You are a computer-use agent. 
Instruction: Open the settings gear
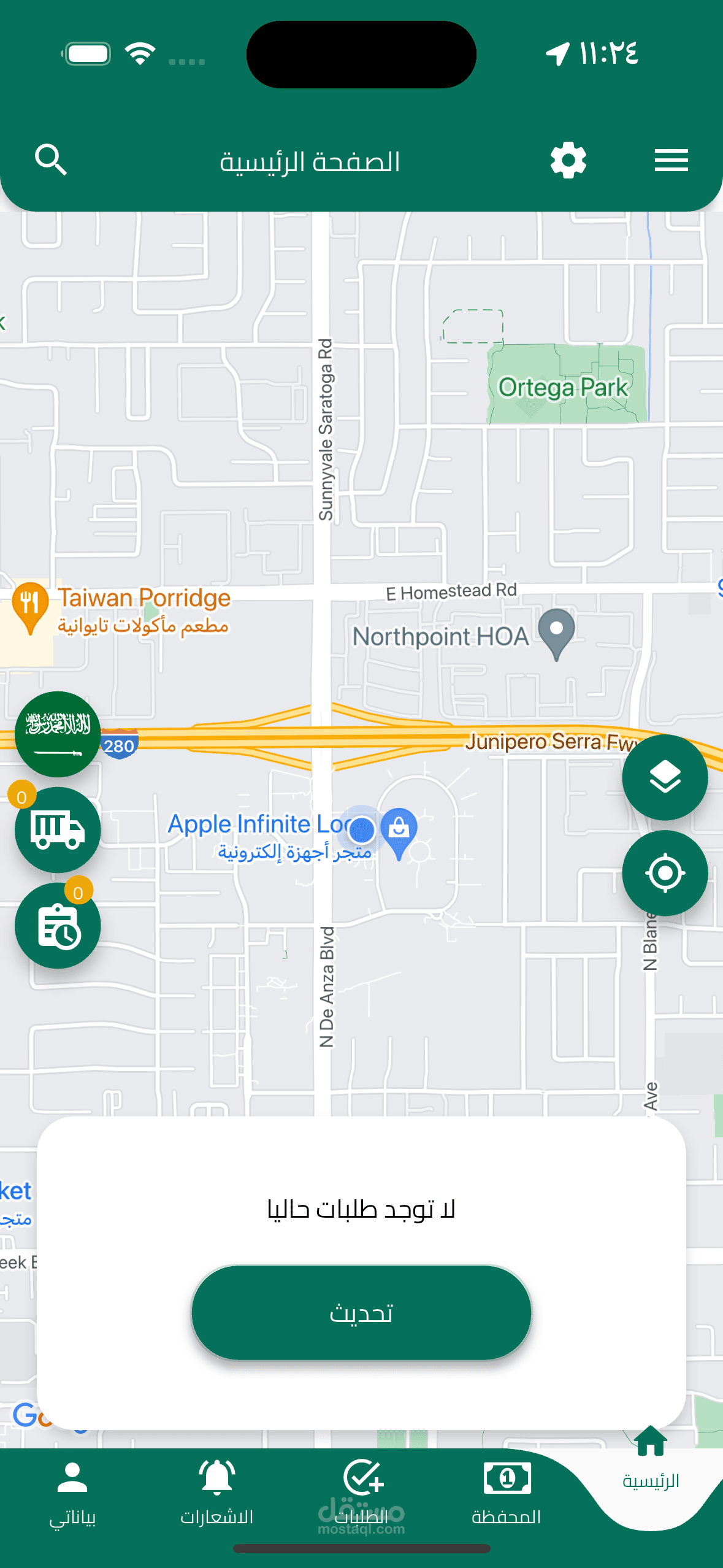(x=568, y=161)
